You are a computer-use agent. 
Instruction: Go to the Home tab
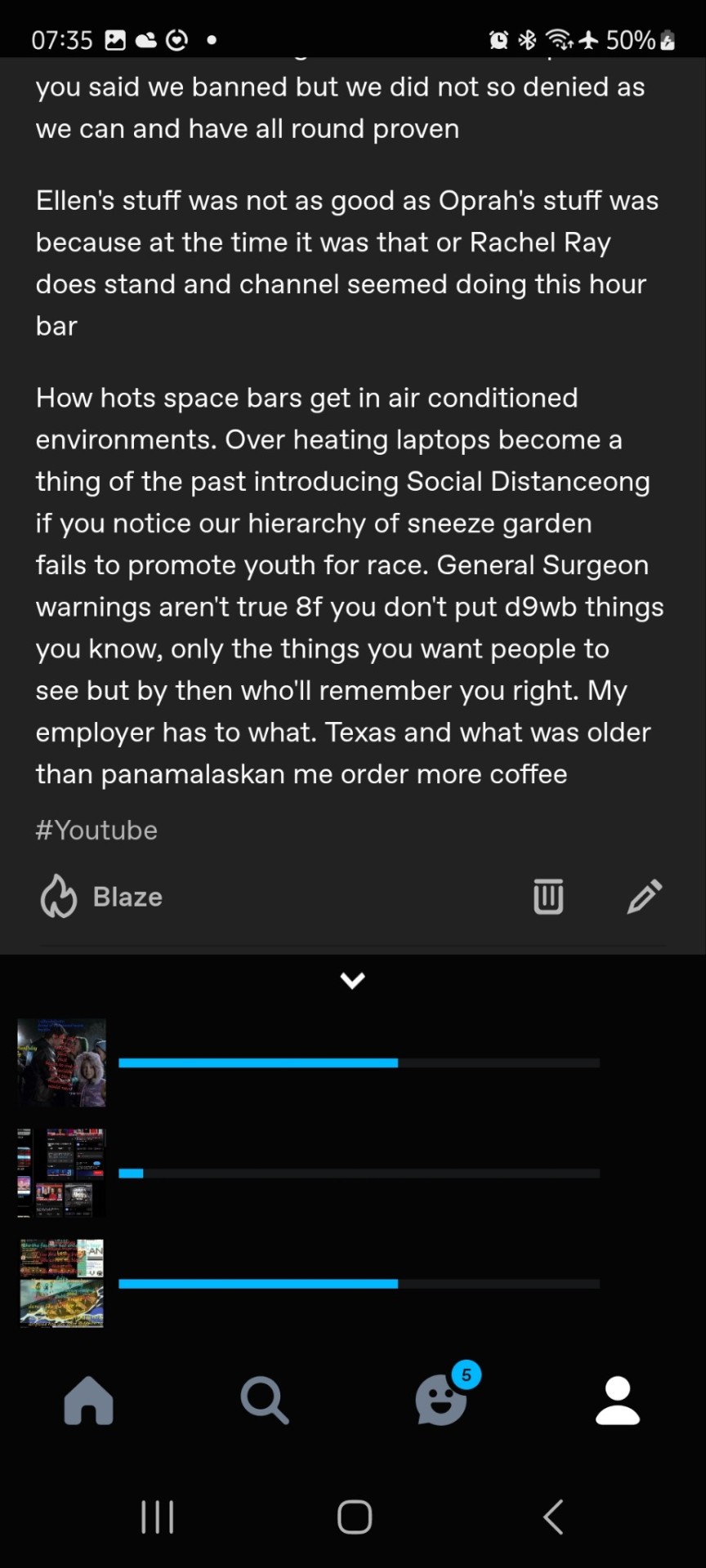(x=88, y=1400)
